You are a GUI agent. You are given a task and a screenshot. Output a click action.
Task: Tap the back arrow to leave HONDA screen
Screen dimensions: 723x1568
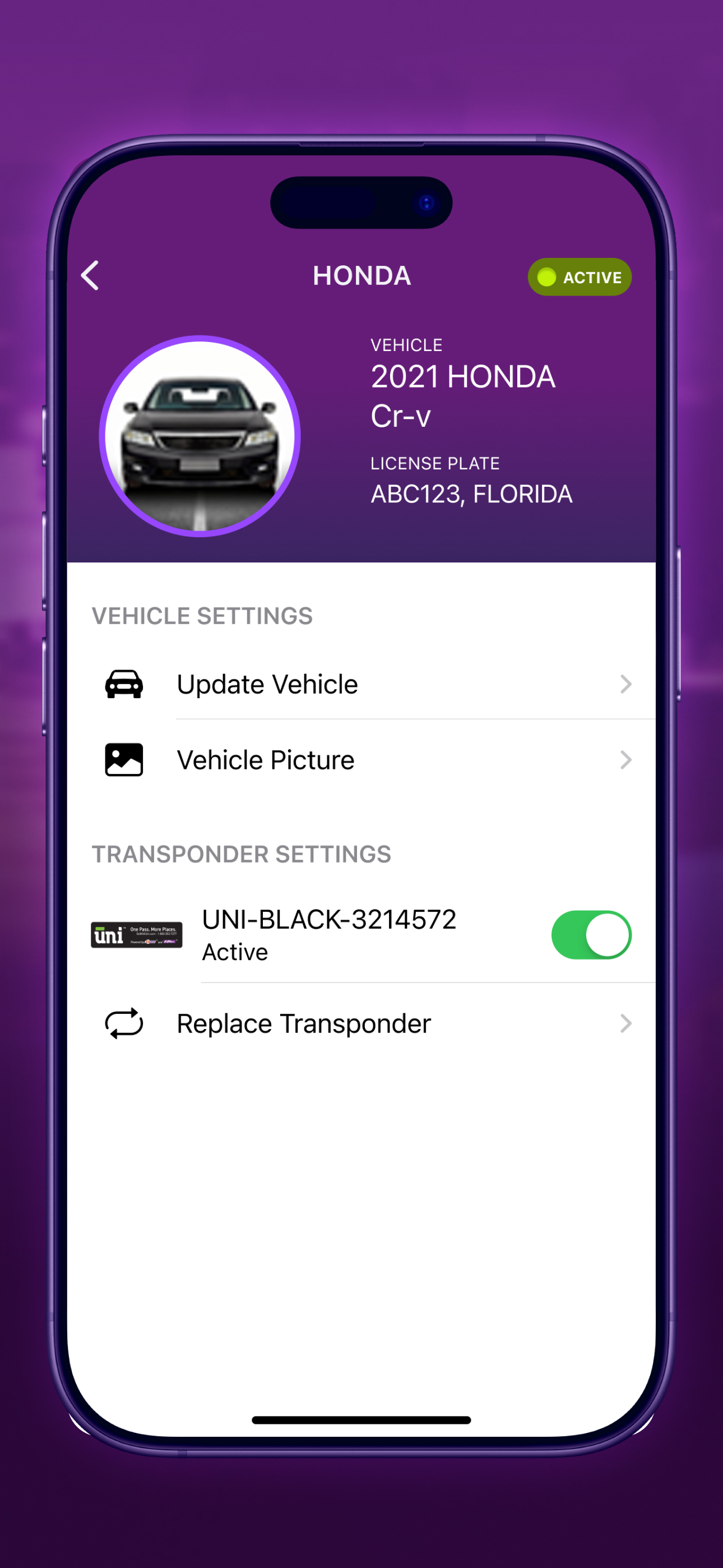pyautogui.click(x=90, y=276)
